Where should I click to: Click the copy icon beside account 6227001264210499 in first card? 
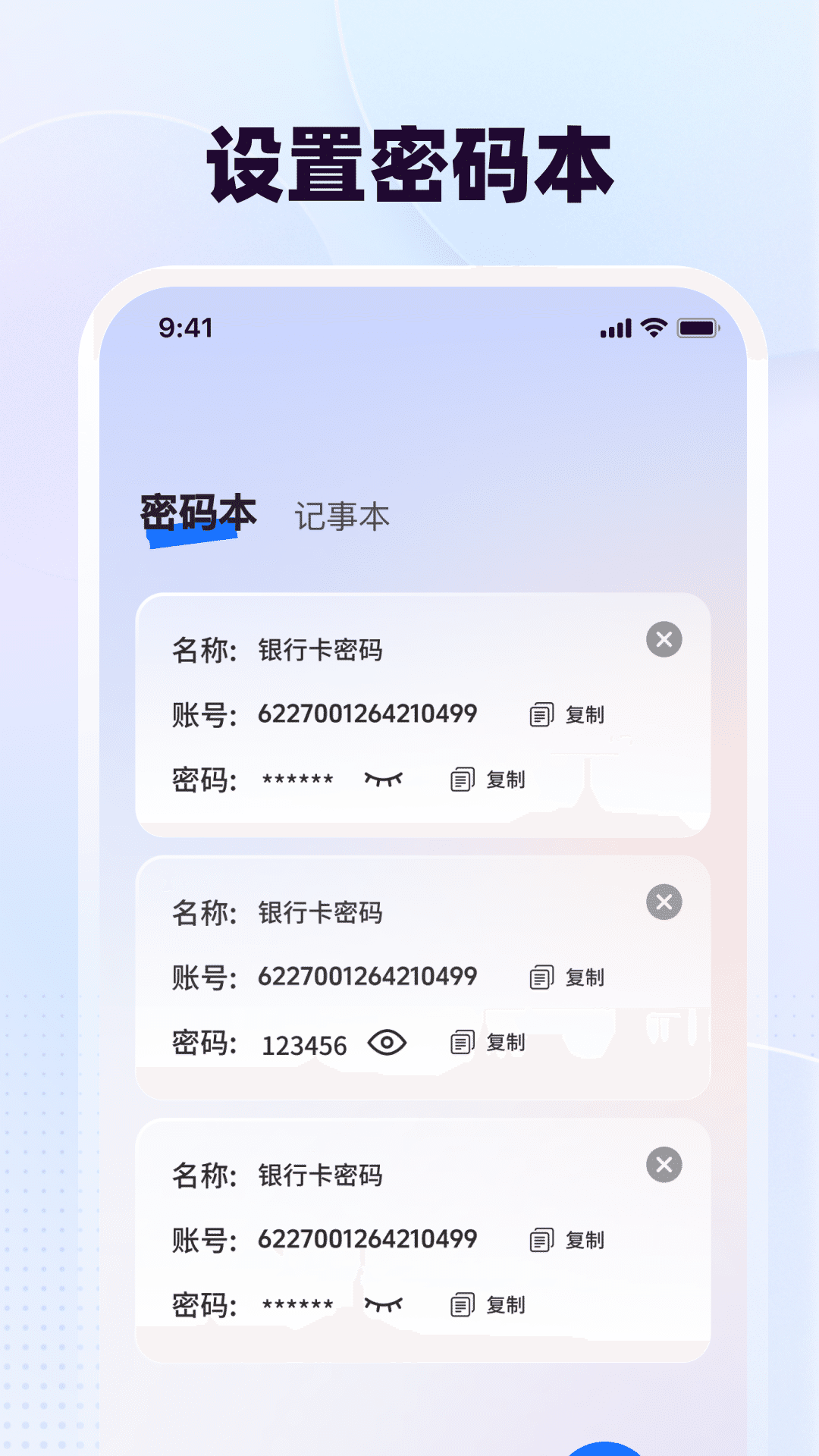click(540, 713)
